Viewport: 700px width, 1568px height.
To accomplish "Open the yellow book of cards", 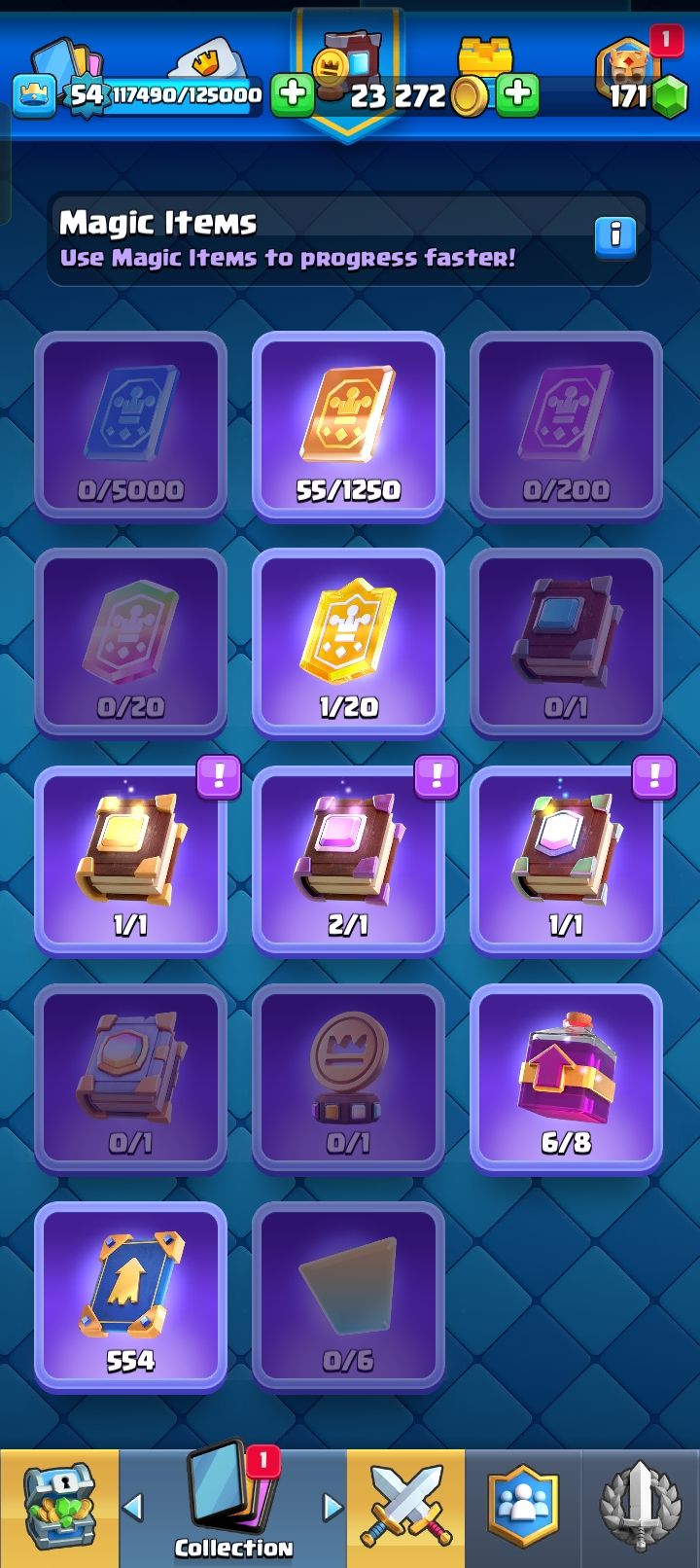I will (x=130, y=860).
